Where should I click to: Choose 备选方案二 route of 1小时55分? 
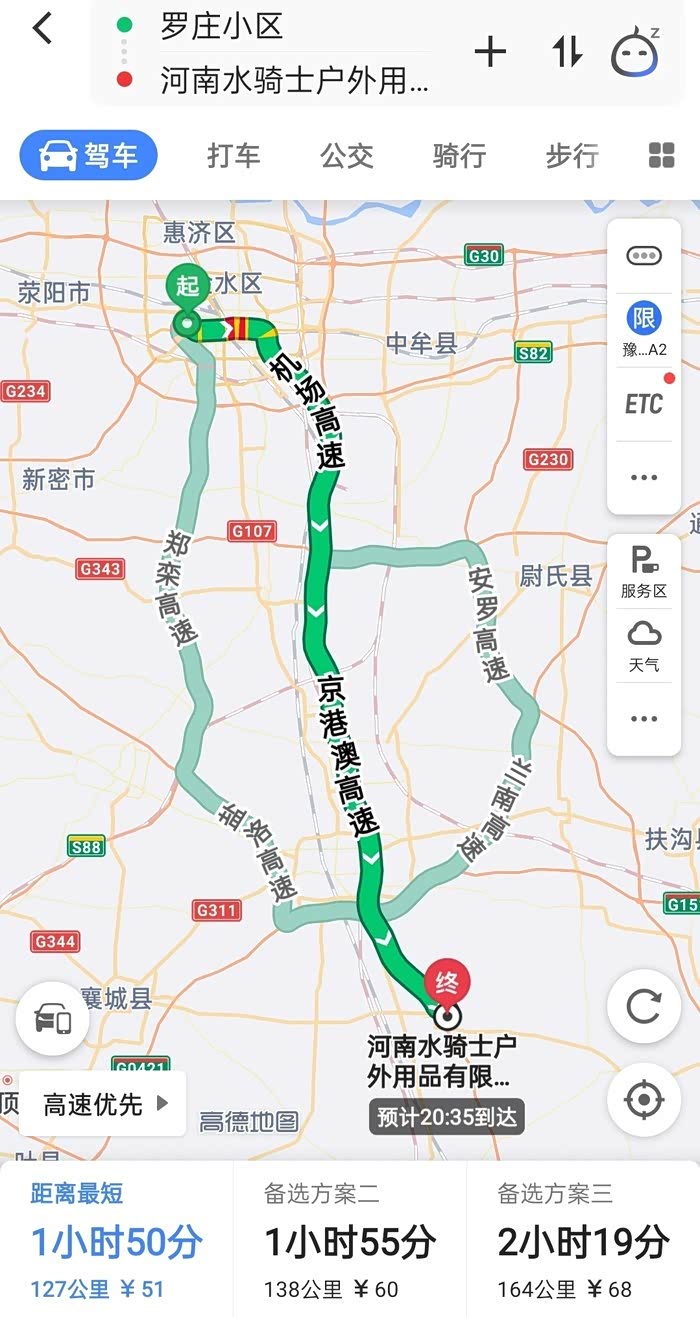tap(350, 1240)
